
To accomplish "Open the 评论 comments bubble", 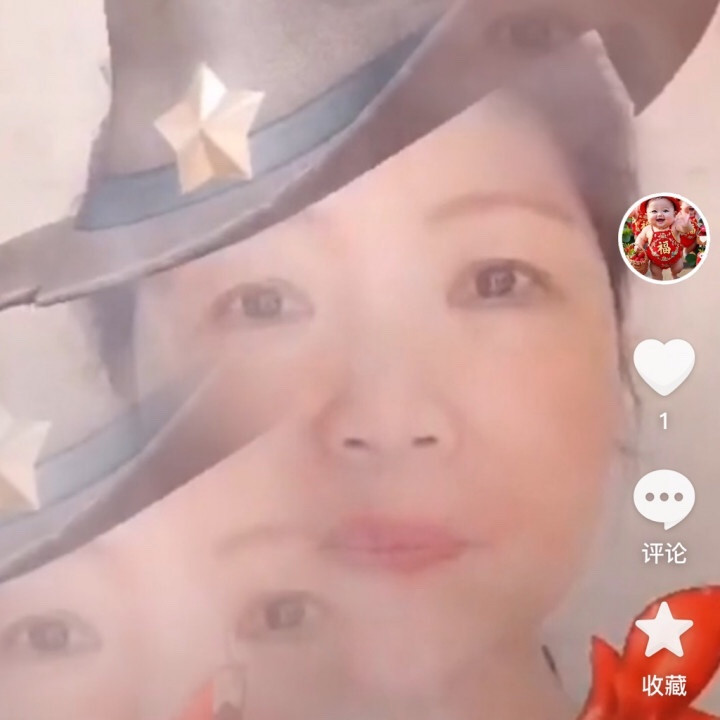I will click(664, 500).
